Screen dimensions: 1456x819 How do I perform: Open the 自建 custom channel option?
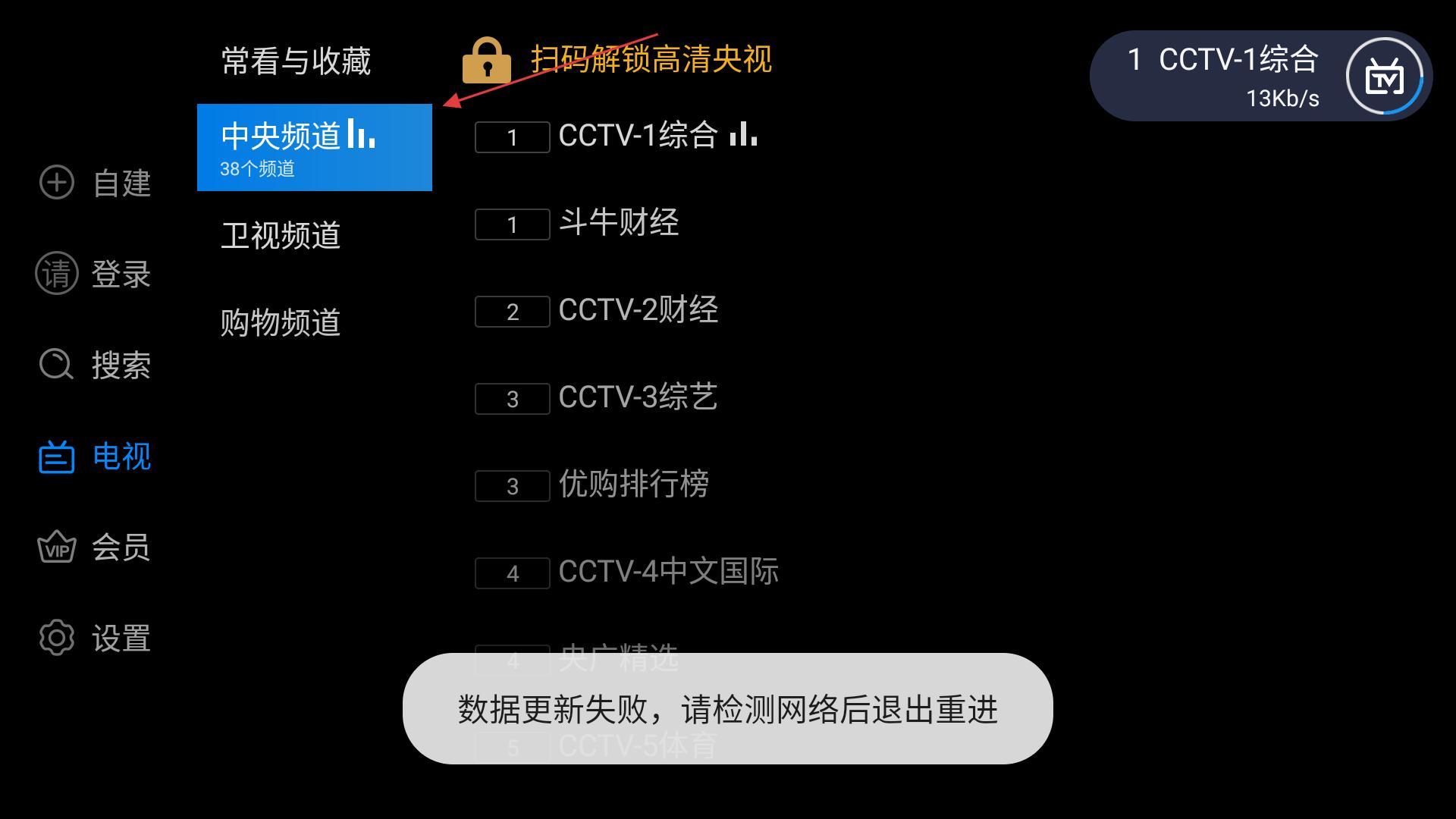coord(96,183)
